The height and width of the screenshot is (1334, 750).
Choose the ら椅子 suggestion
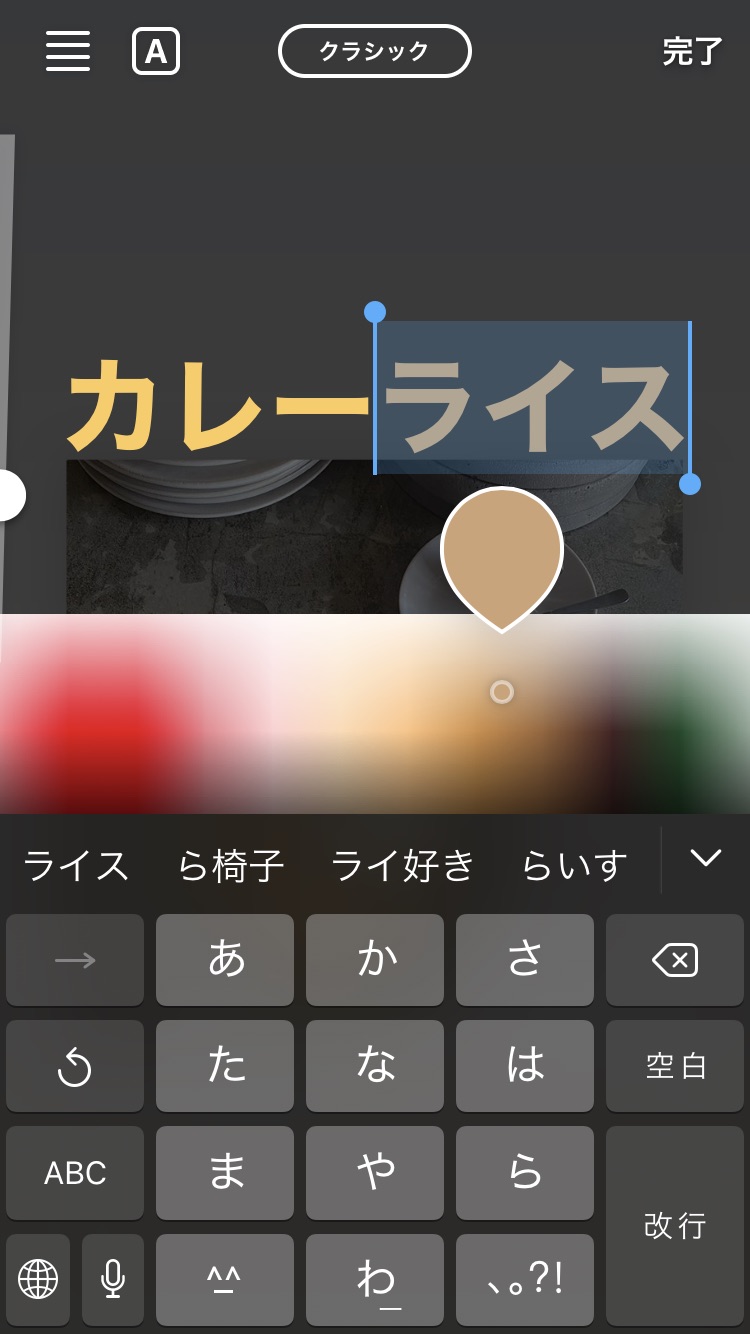point(231,864)
